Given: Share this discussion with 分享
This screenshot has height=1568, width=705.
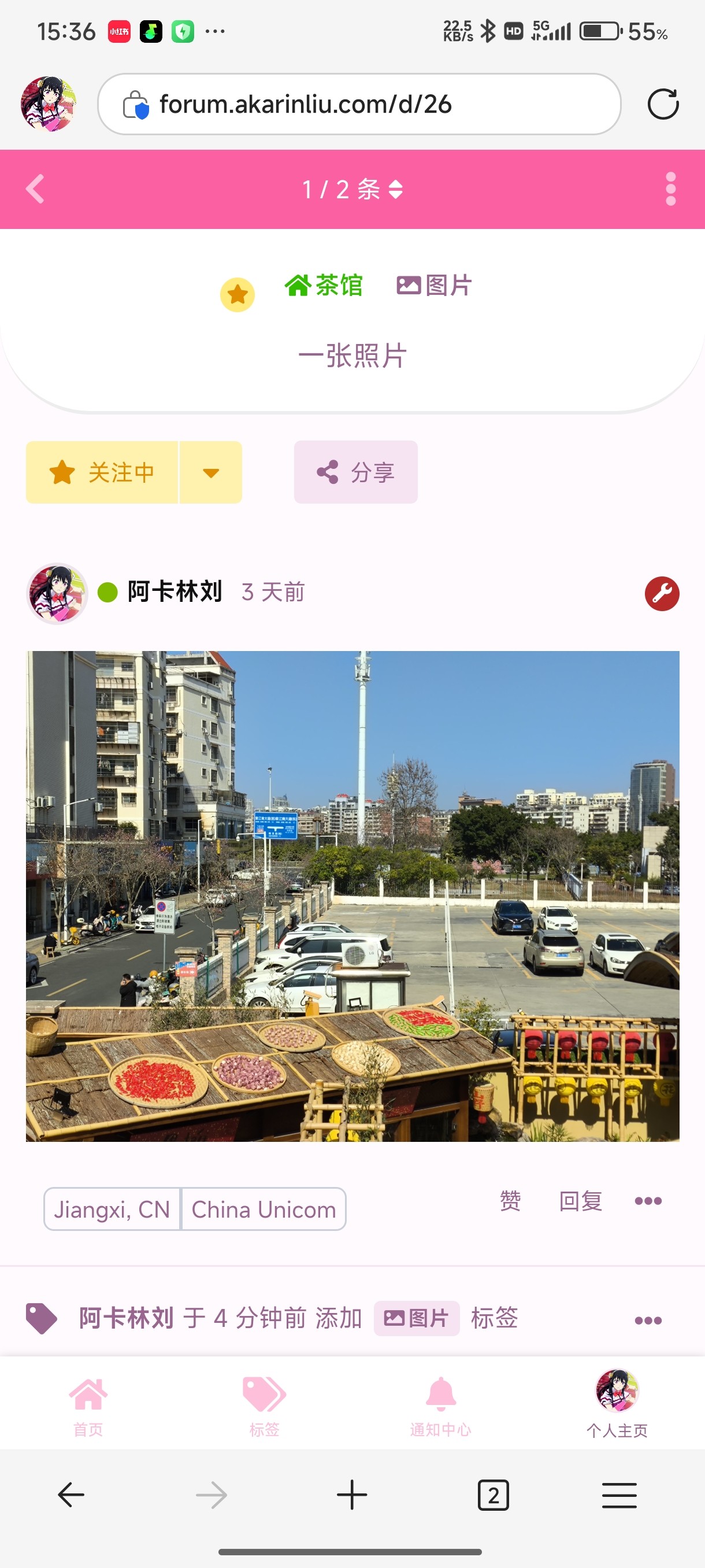Looking at the screenshot, I should 356,472.
